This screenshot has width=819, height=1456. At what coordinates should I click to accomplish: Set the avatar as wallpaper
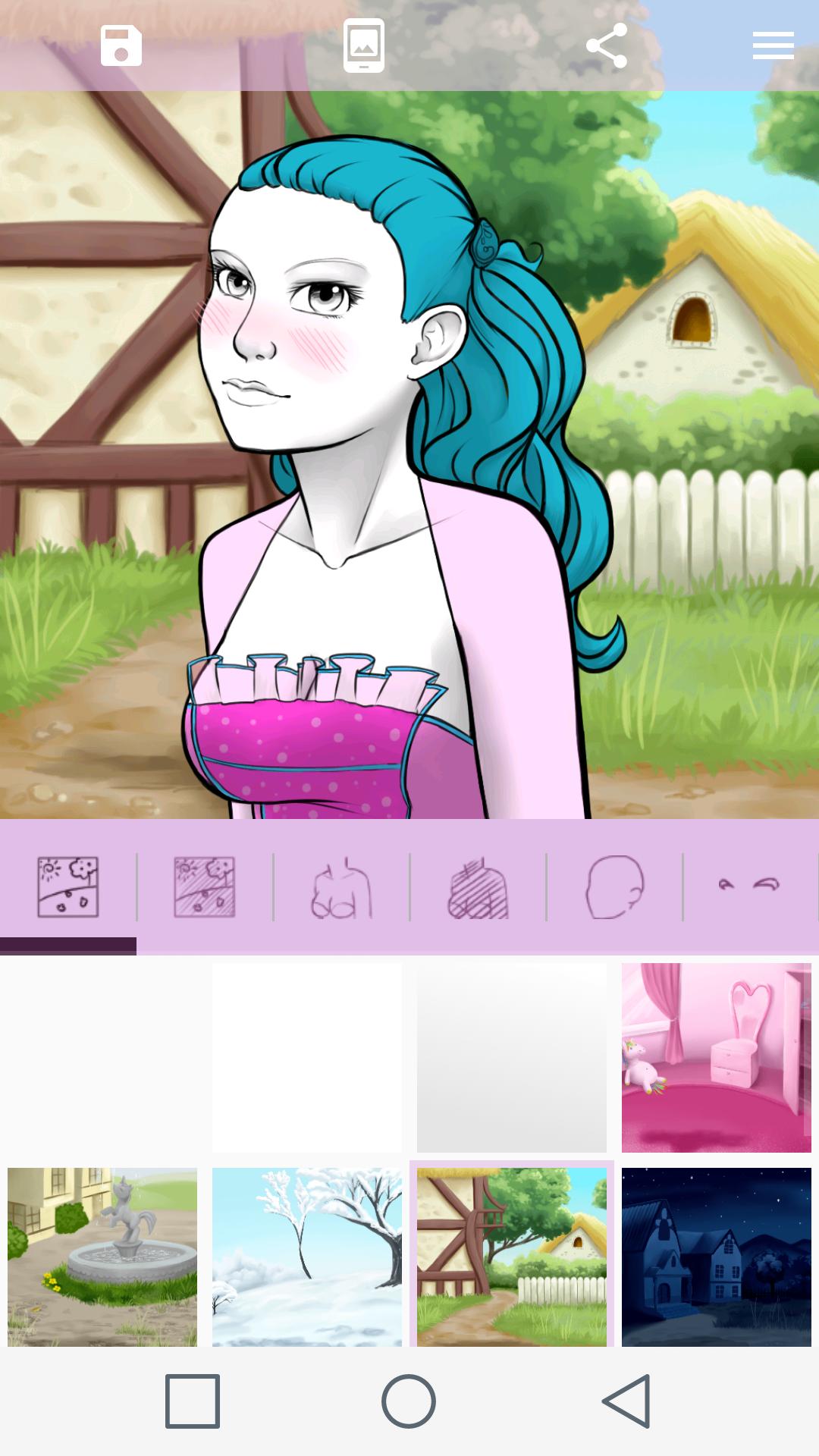362,45
